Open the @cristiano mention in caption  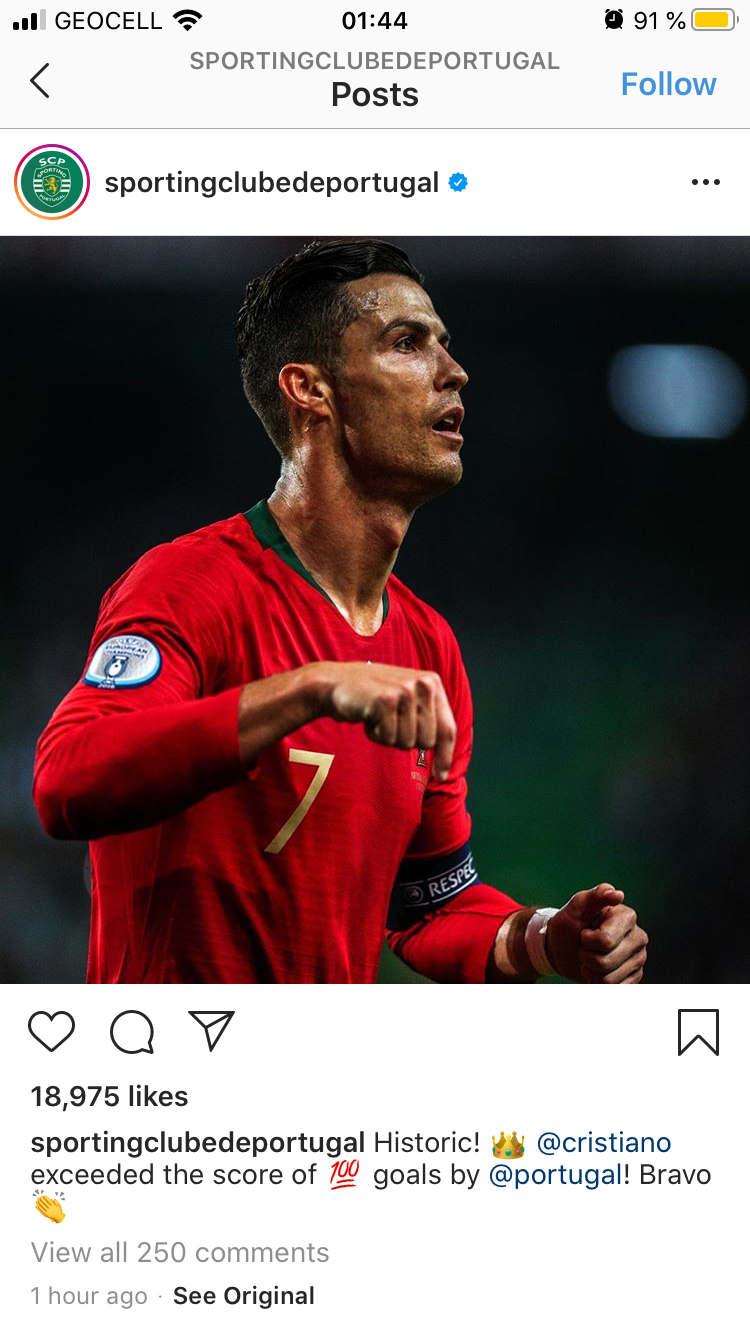click(604, 1142)
